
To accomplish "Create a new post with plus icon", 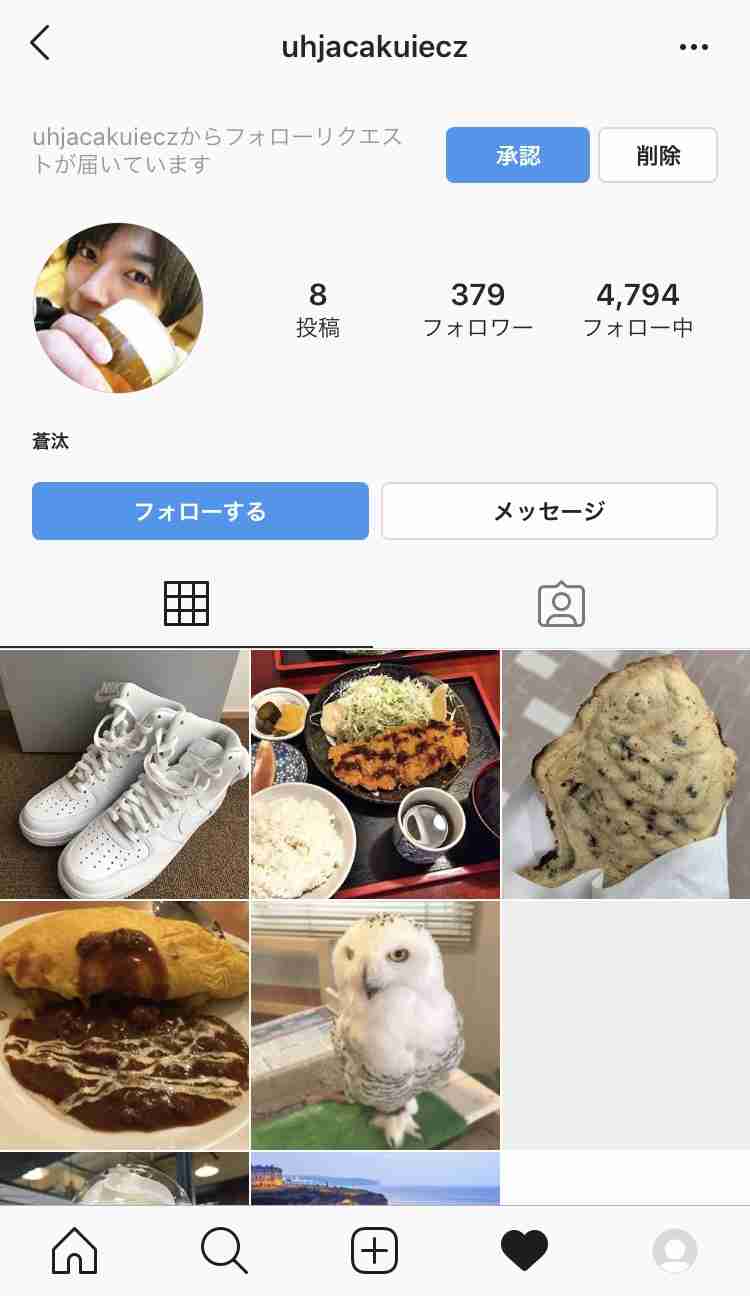I will (375, 1250).
